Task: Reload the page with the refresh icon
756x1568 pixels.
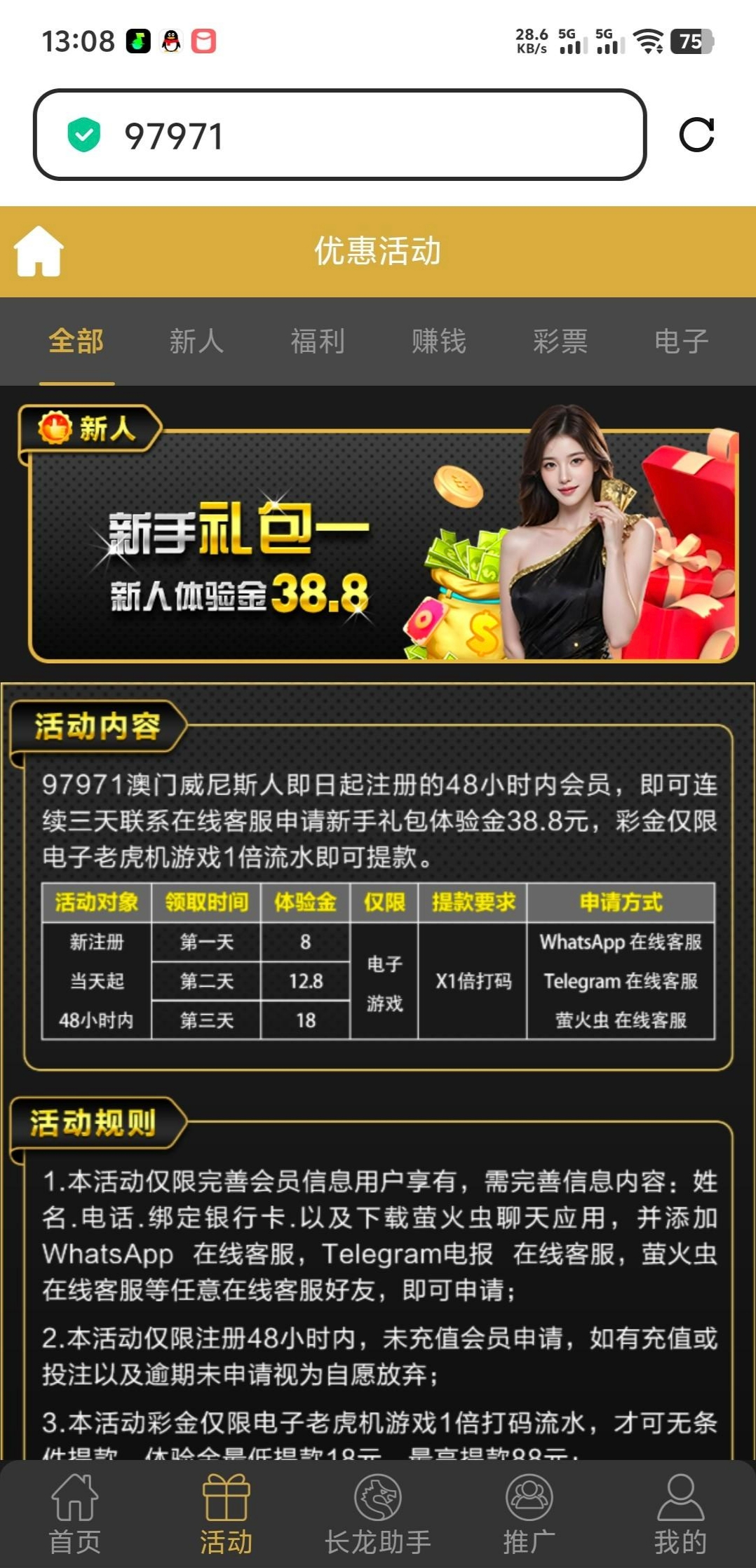Action: (x=696, y=135)
